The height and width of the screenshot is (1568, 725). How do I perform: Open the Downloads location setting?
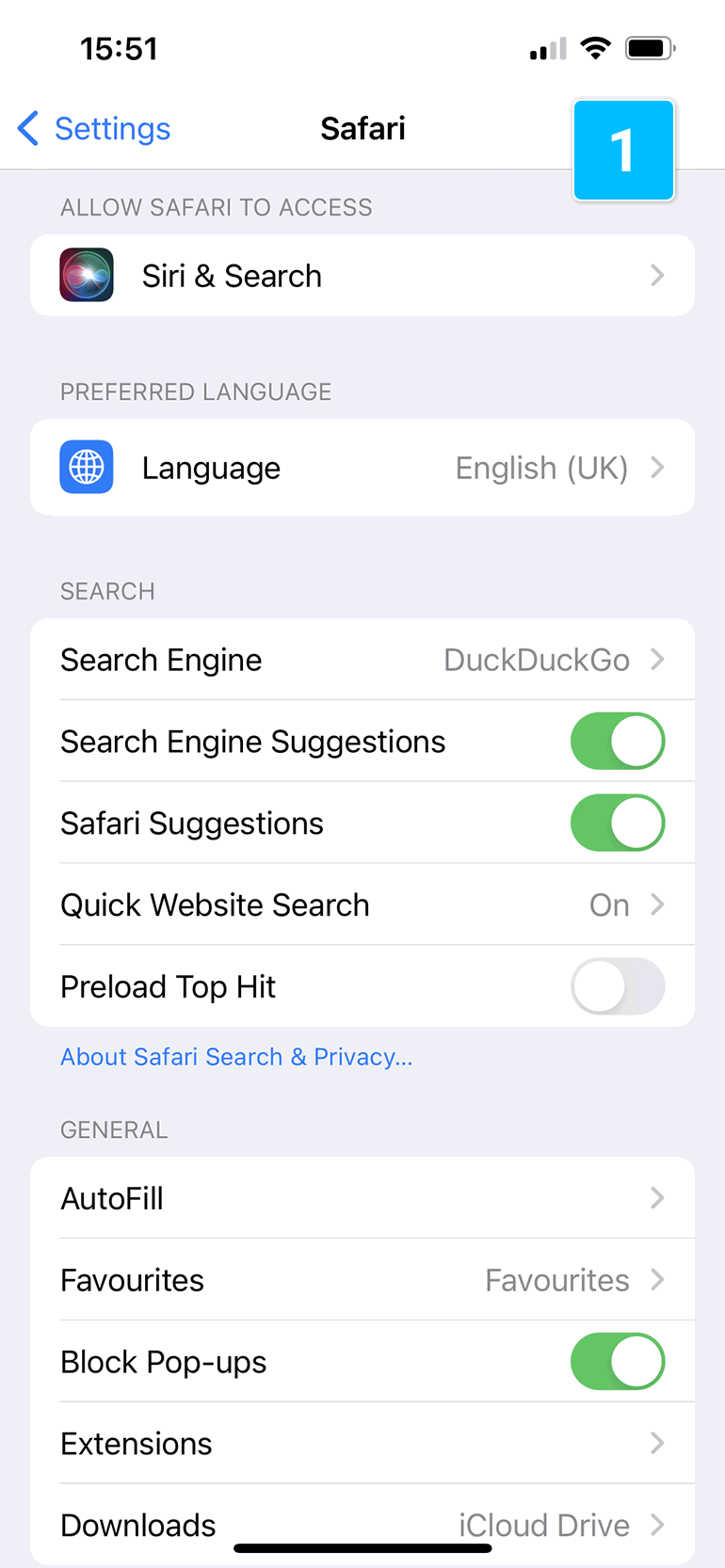click(362, 1523)
